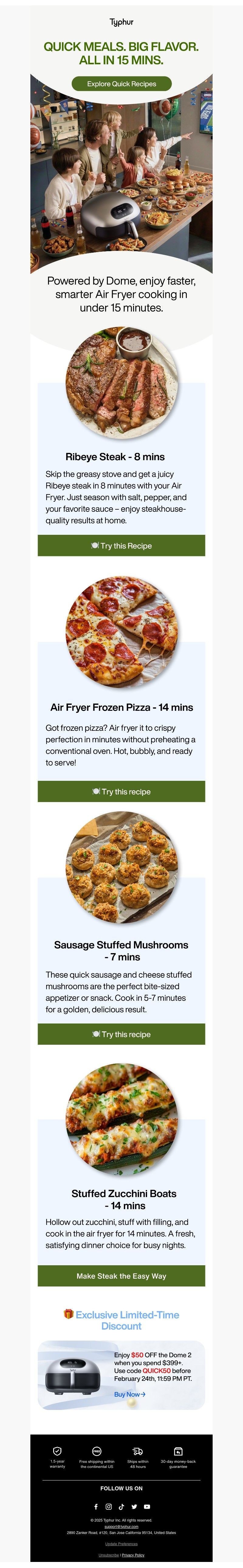Tap the Explore Quick Recipes button
Image resolution: width=243 pixels, height=1568 pixels.
click(121, 84)
